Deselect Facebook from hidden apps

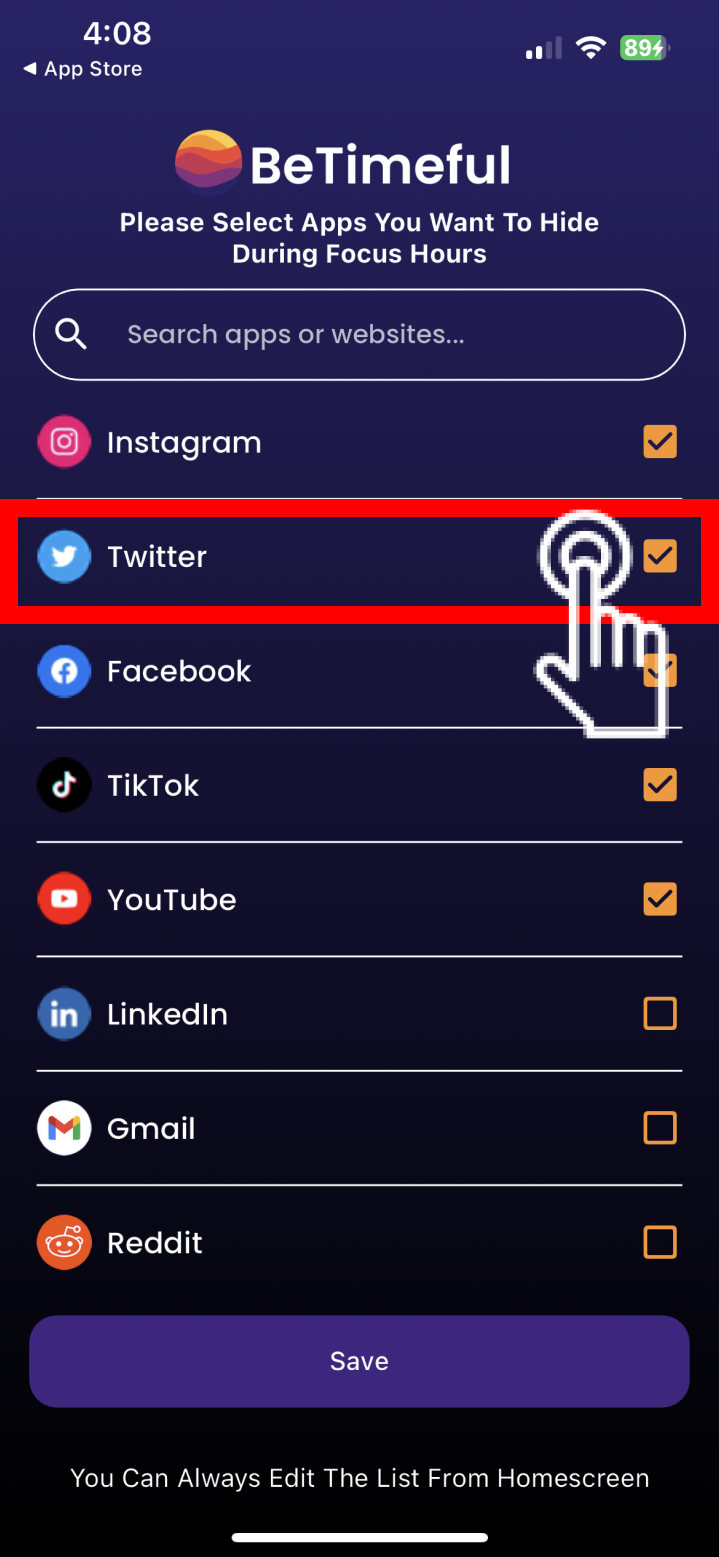pos(659,670)
